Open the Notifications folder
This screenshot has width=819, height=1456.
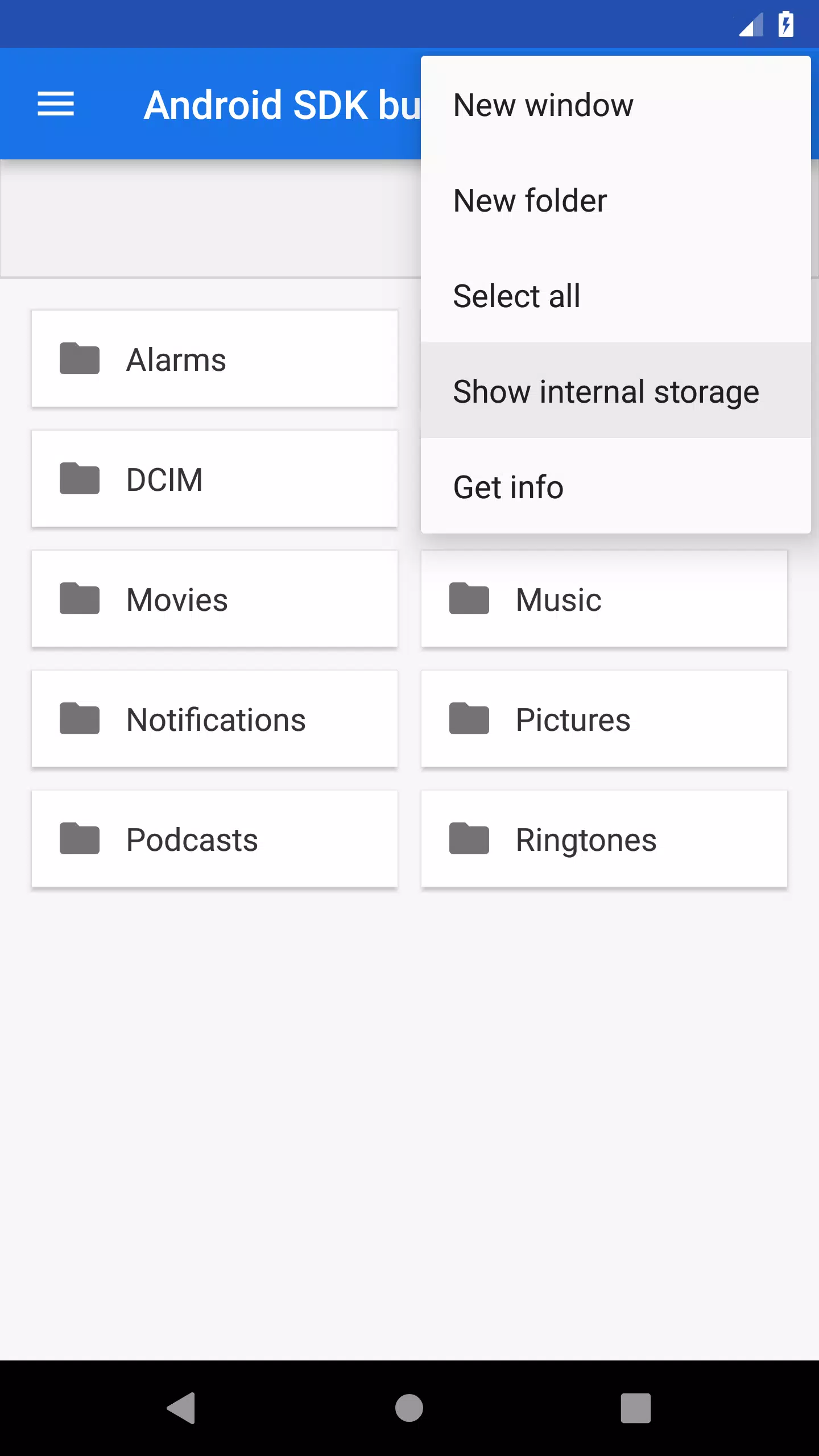[x=214, y=719]
